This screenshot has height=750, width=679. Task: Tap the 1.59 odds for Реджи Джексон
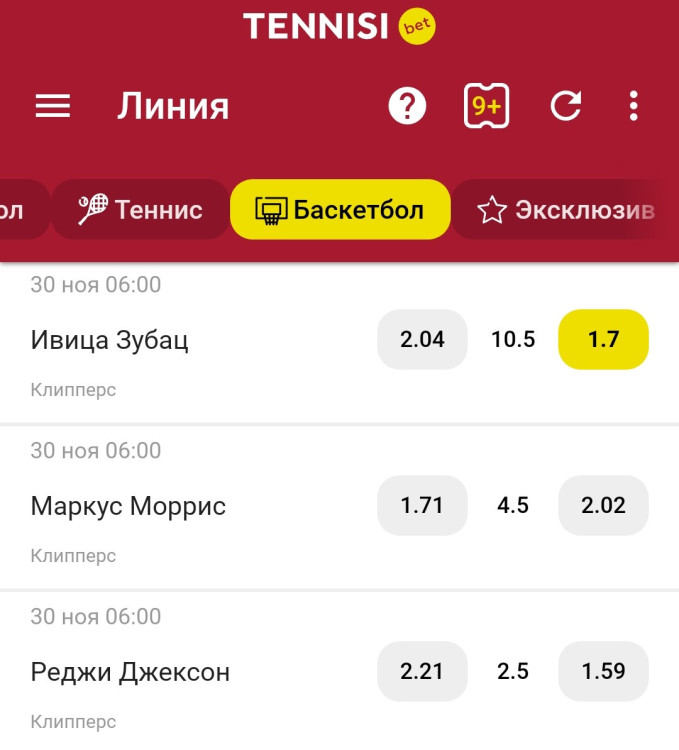point(603,672)
